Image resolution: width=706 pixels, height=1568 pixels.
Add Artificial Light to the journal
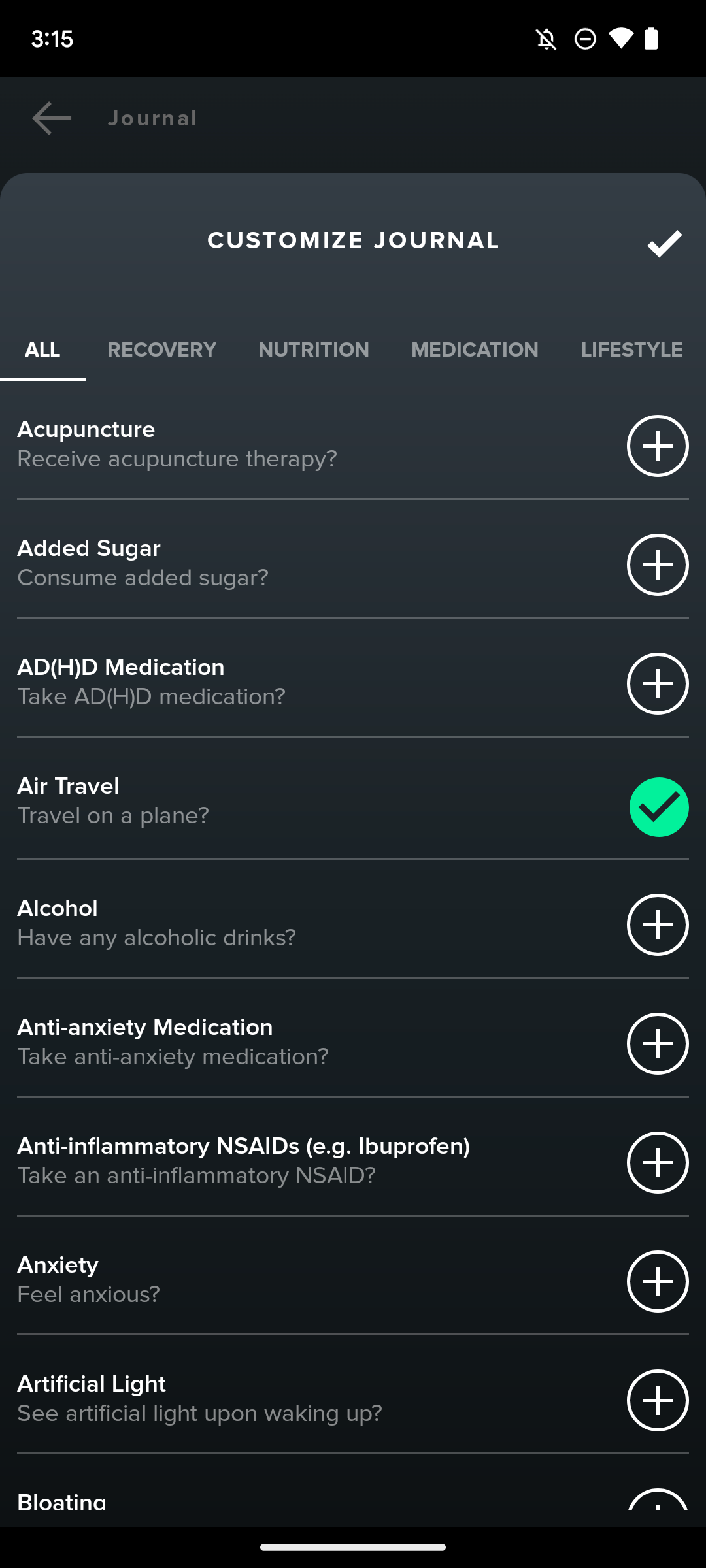pos(658,1400)
